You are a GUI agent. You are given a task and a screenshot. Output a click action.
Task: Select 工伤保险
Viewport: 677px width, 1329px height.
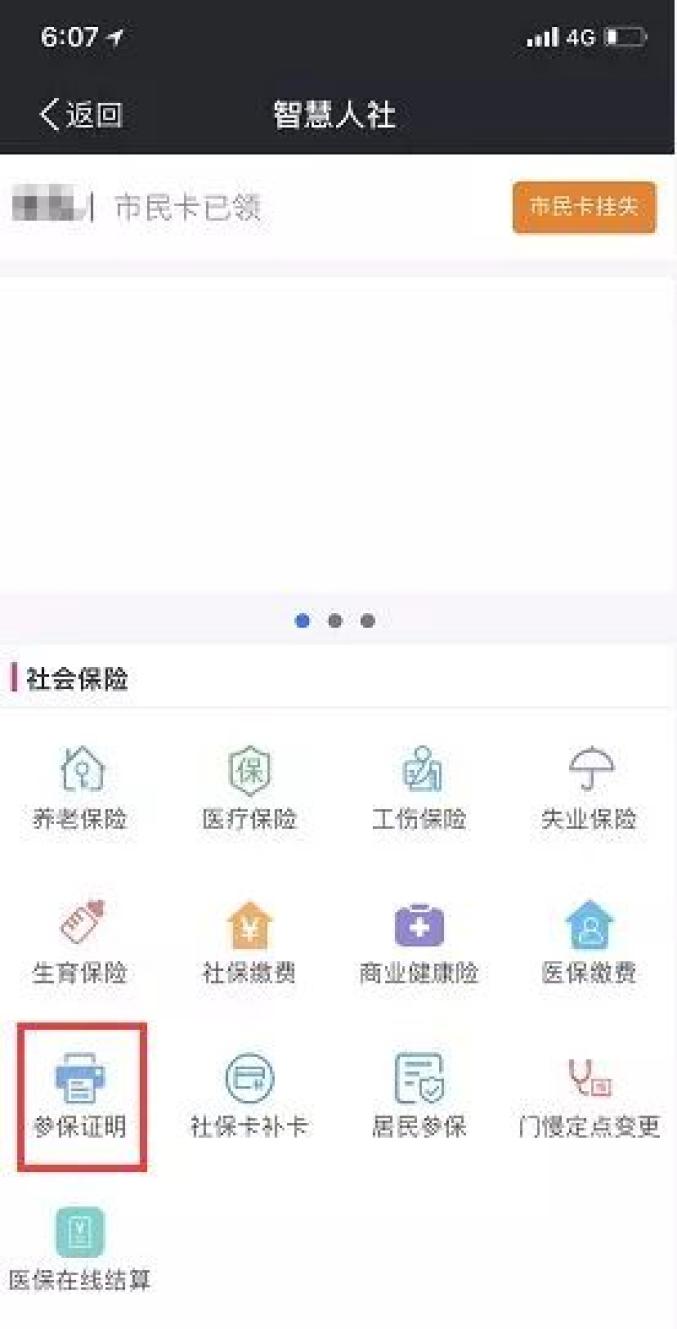(420, 791)
